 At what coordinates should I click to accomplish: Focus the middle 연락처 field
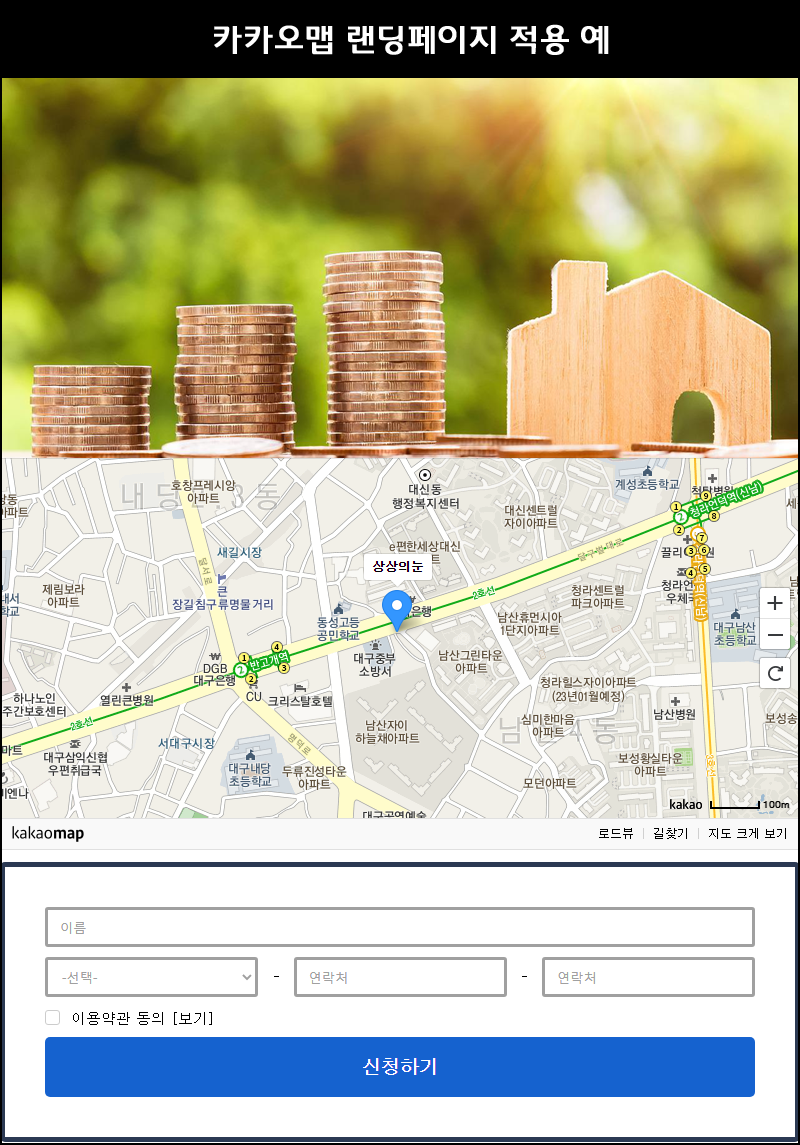tap(400, 977)
